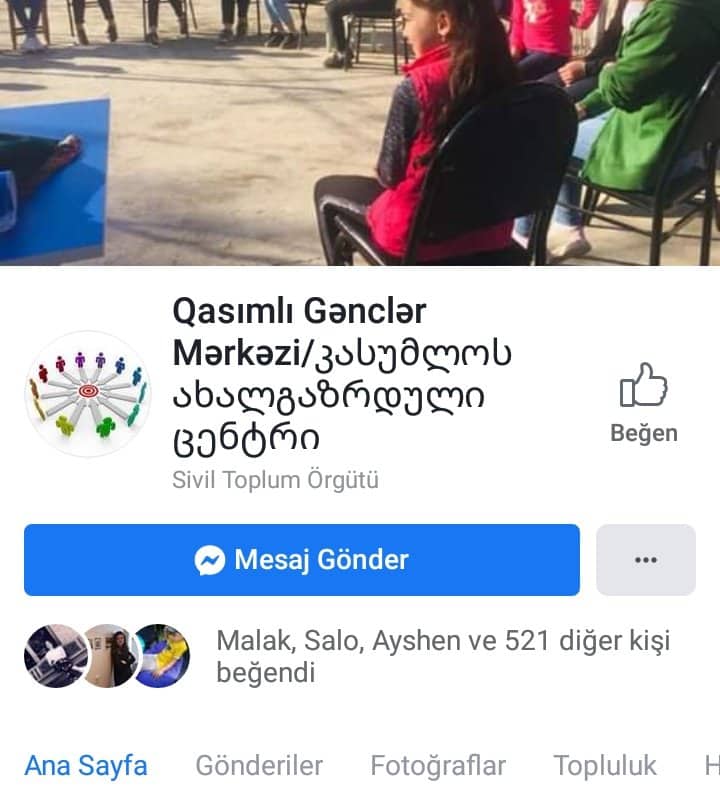This screenshot has height=806, width=720.
Task: See people who liked: Malak, Salo, Ayshen
Action: pos(442,656)
